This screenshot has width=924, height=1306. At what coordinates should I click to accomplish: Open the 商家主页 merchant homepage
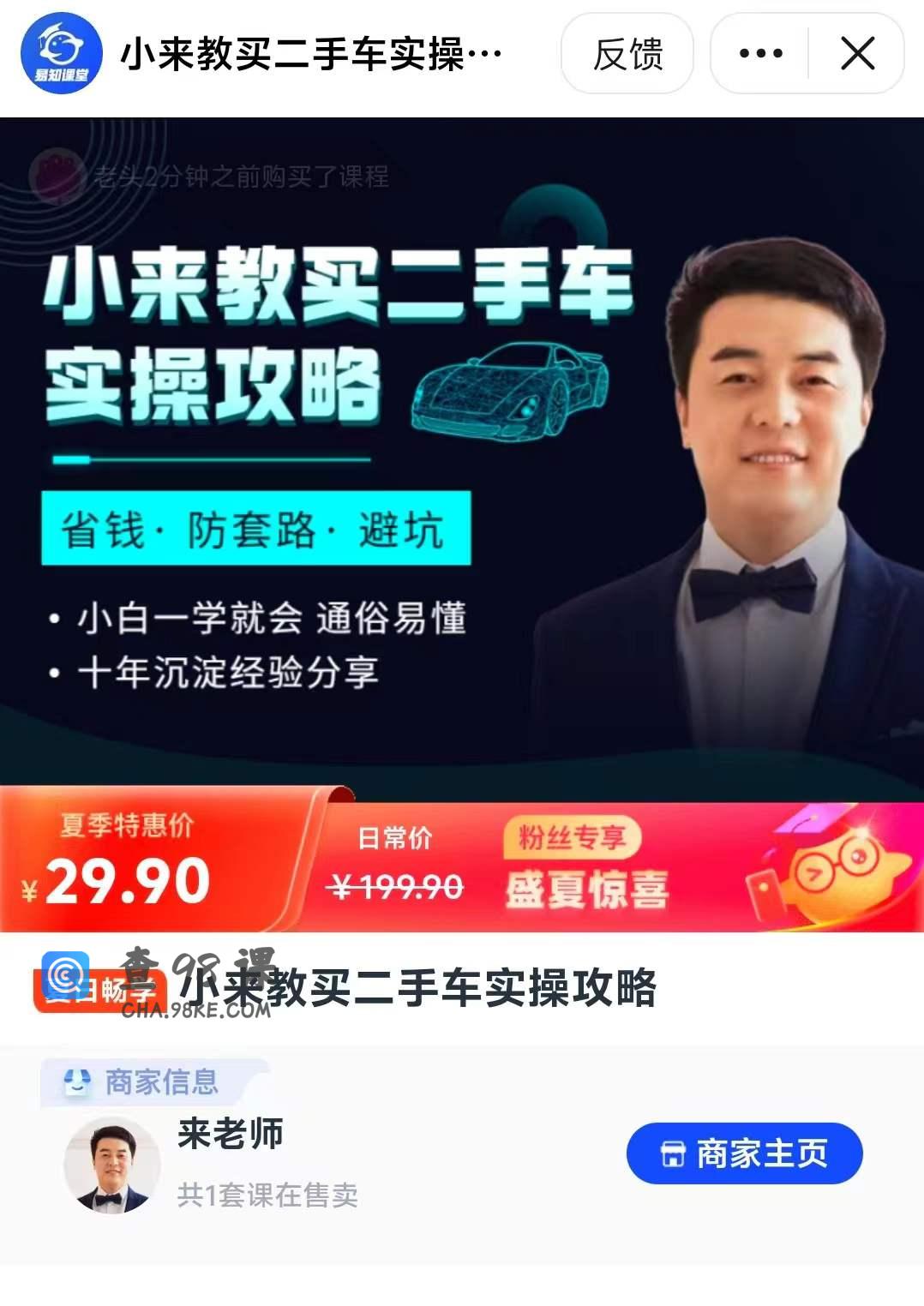[744, 1153]
